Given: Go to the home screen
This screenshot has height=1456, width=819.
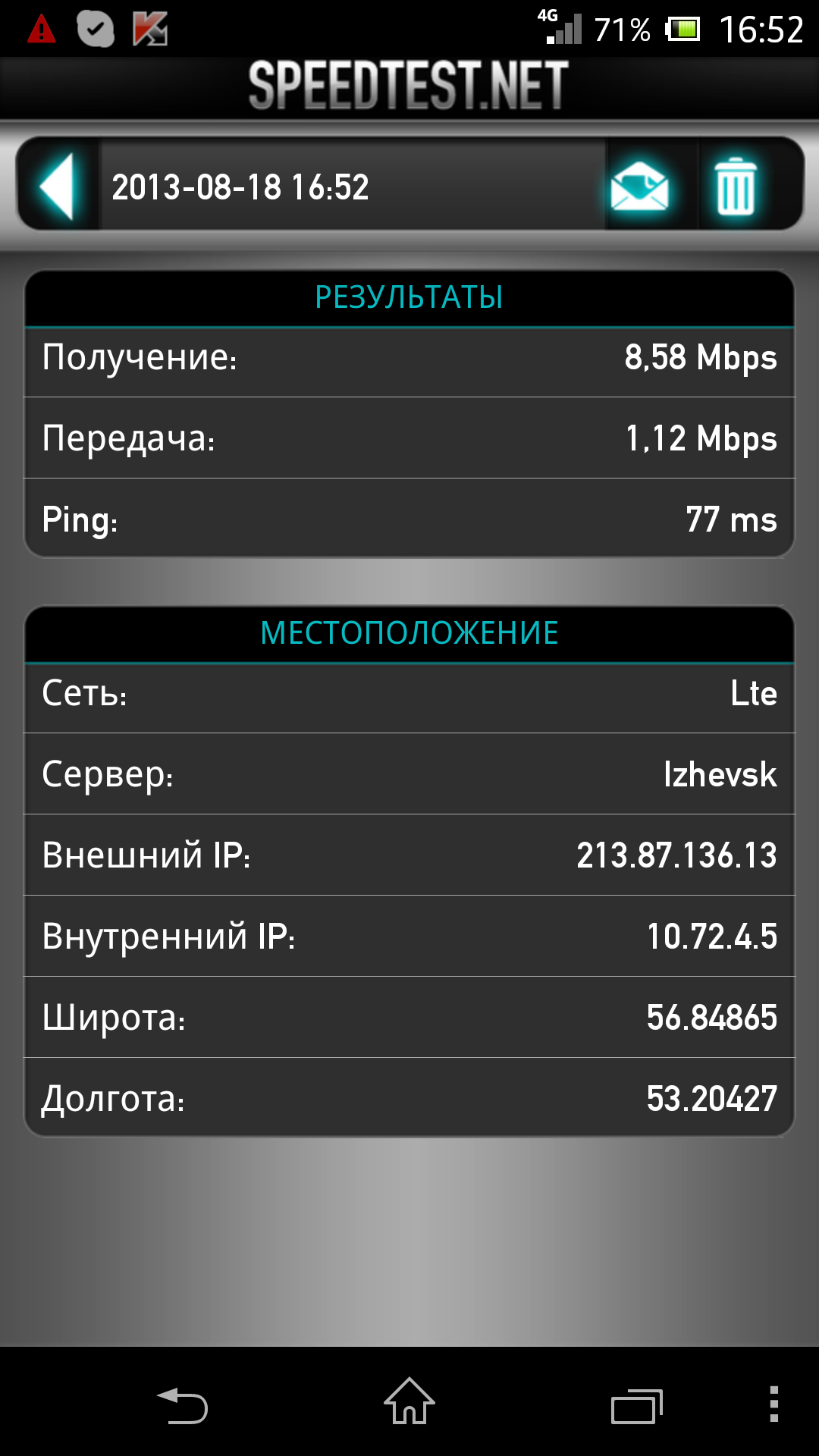Looking at the screenshot, I should [409, 1401].
